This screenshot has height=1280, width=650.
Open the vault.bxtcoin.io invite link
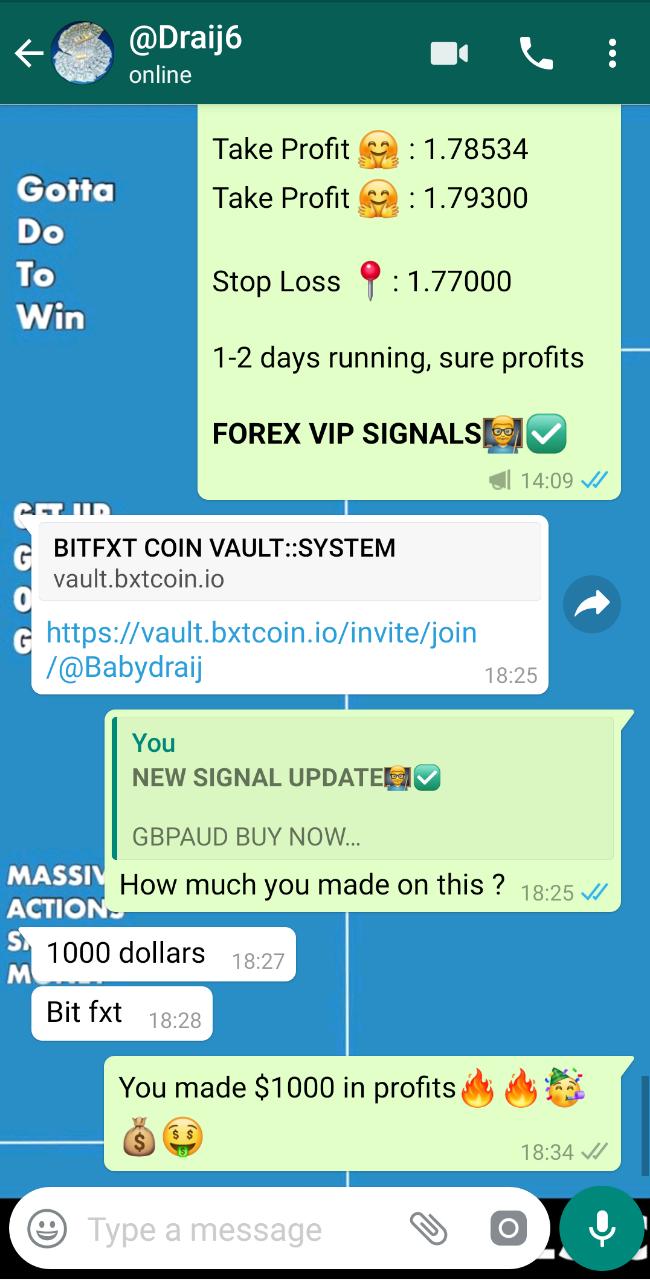pos(261,649)
